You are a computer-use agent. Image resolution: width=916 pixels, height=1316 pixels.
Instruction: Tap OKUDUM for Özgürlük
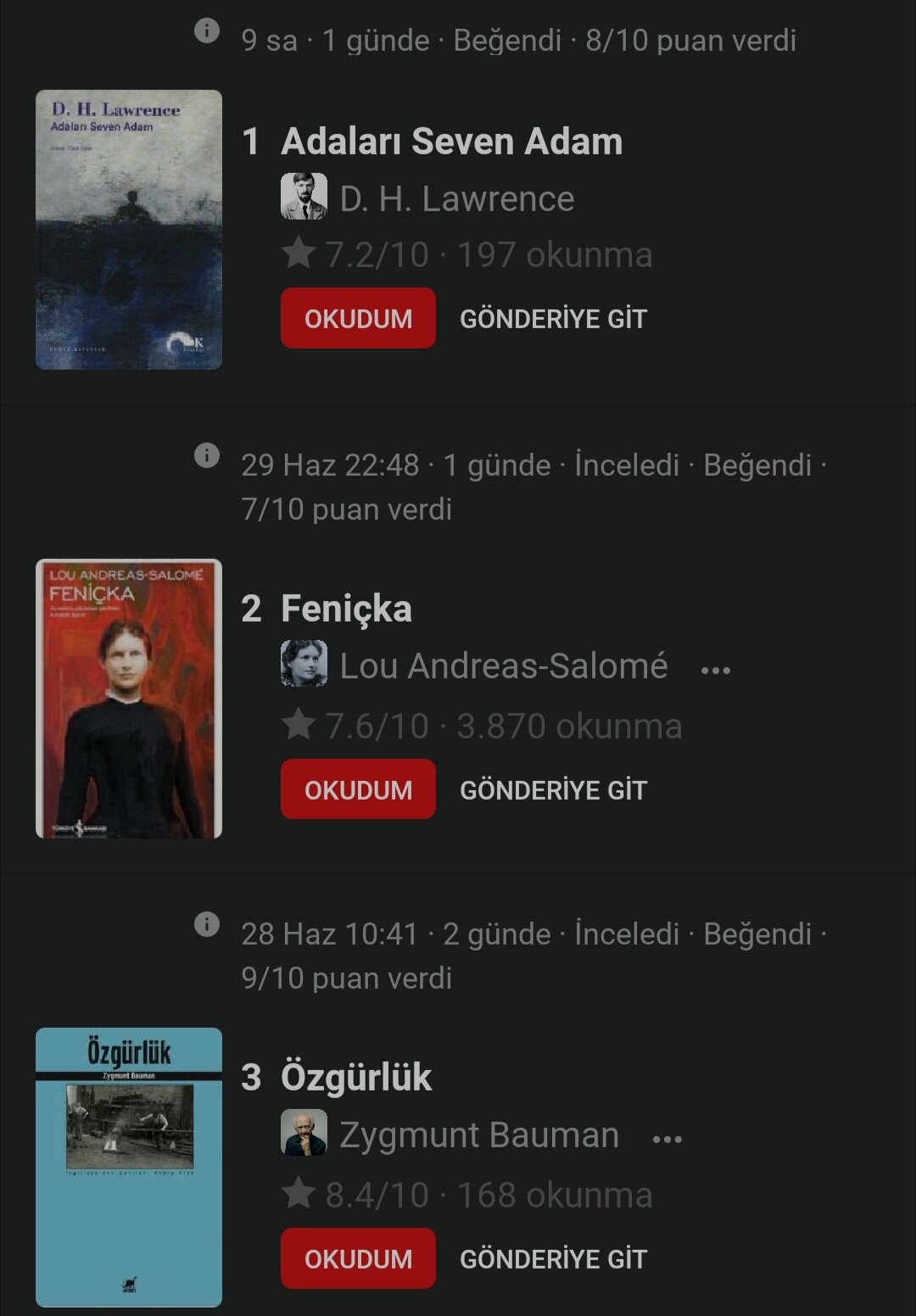[358, 1258]
